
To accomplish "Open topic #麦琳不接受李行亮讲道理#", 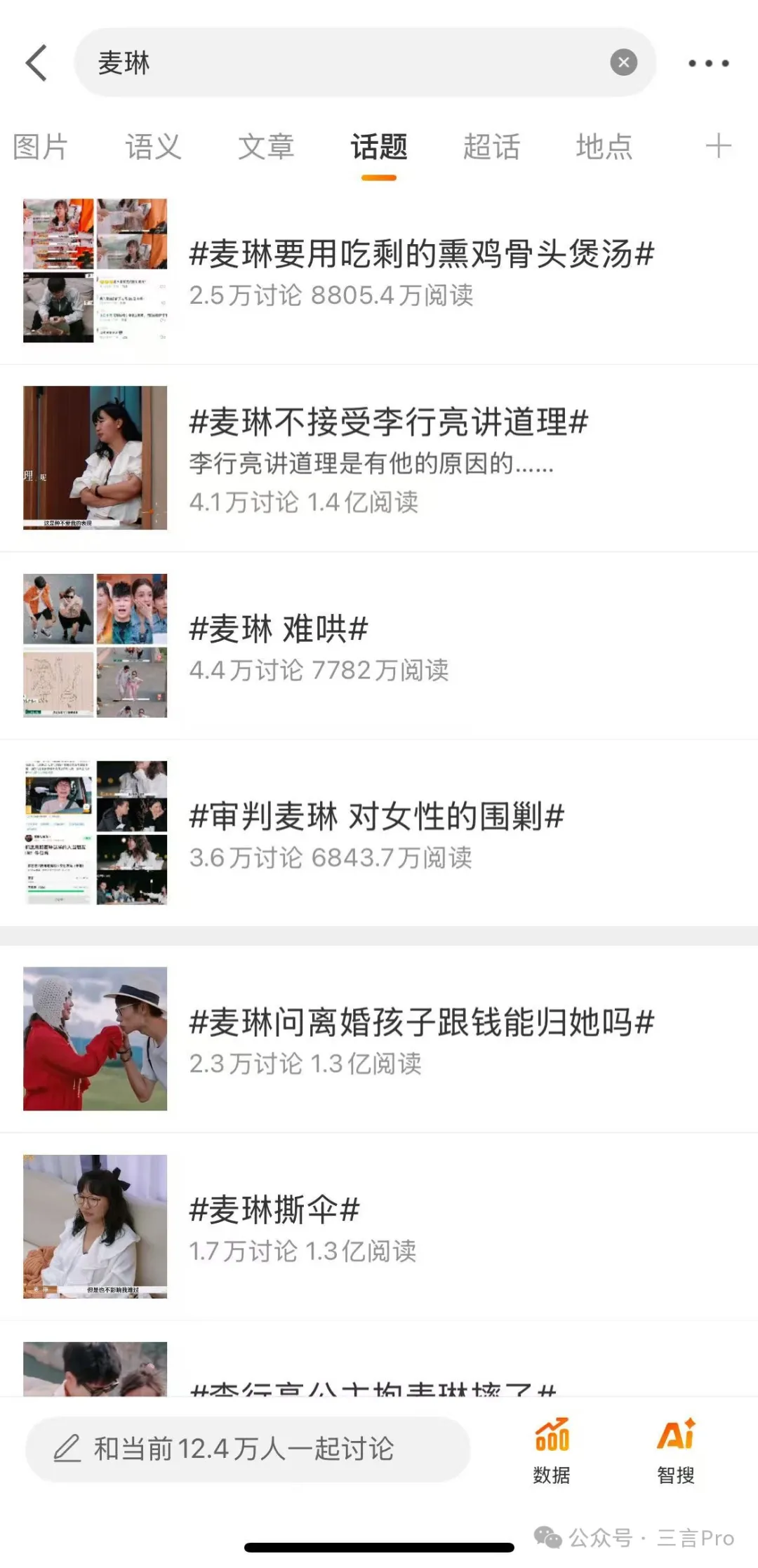I will point(388,422).
